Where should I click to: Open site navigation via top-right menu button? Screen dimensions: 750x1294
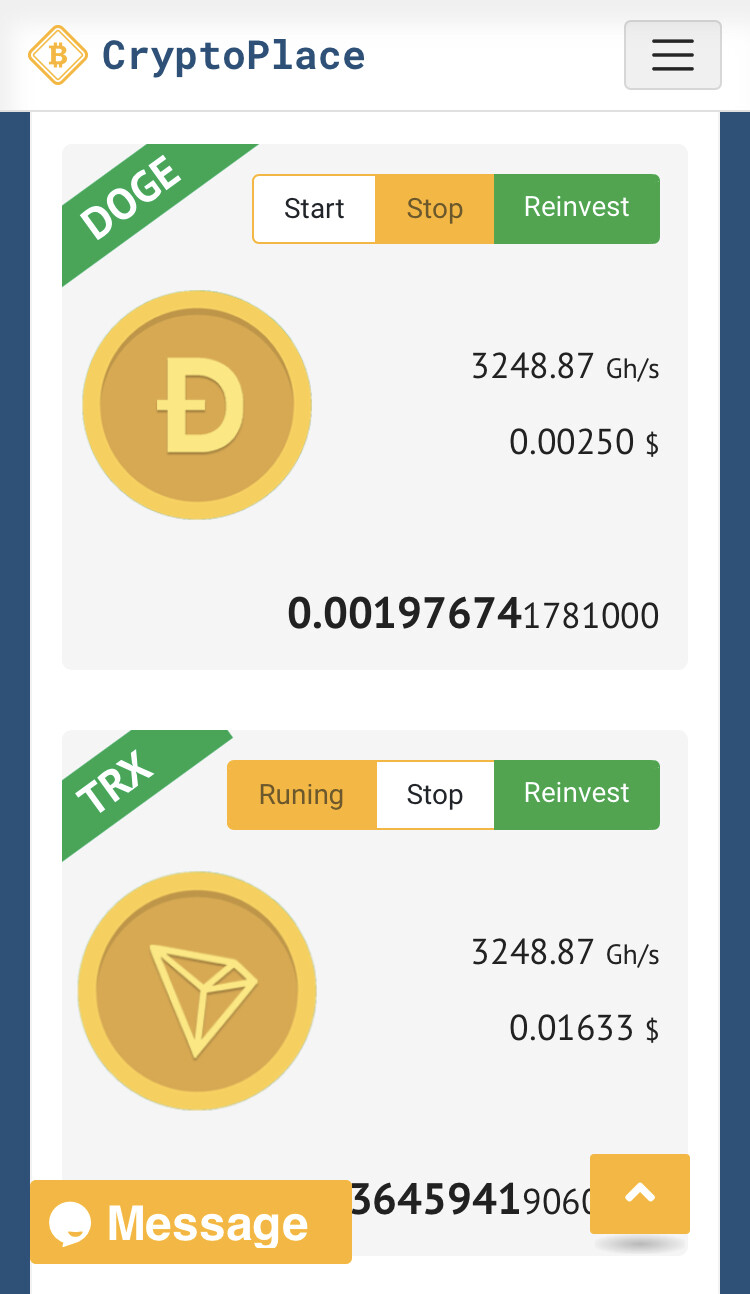coord(672,55)
